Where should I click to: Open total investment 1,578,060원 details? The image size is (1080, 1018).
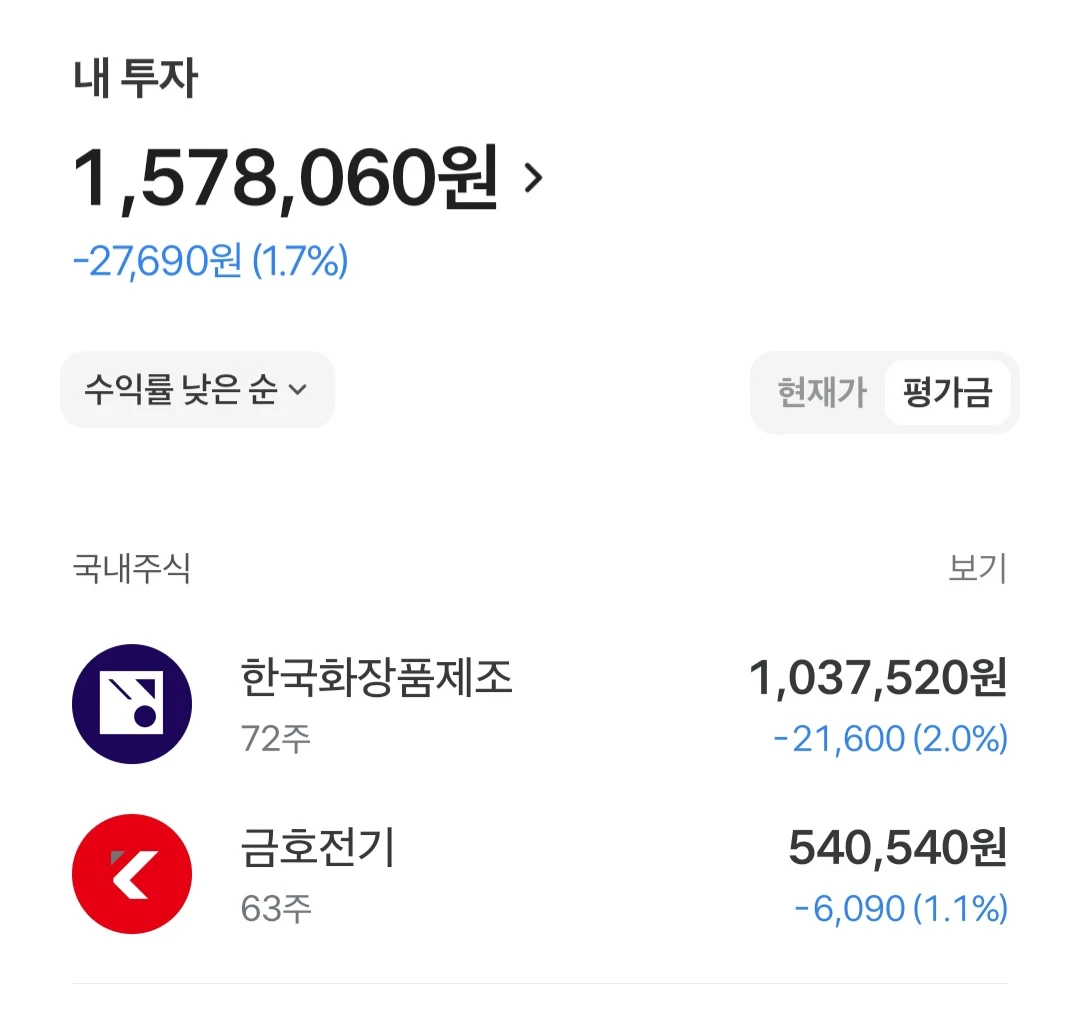tap(308, 178)
